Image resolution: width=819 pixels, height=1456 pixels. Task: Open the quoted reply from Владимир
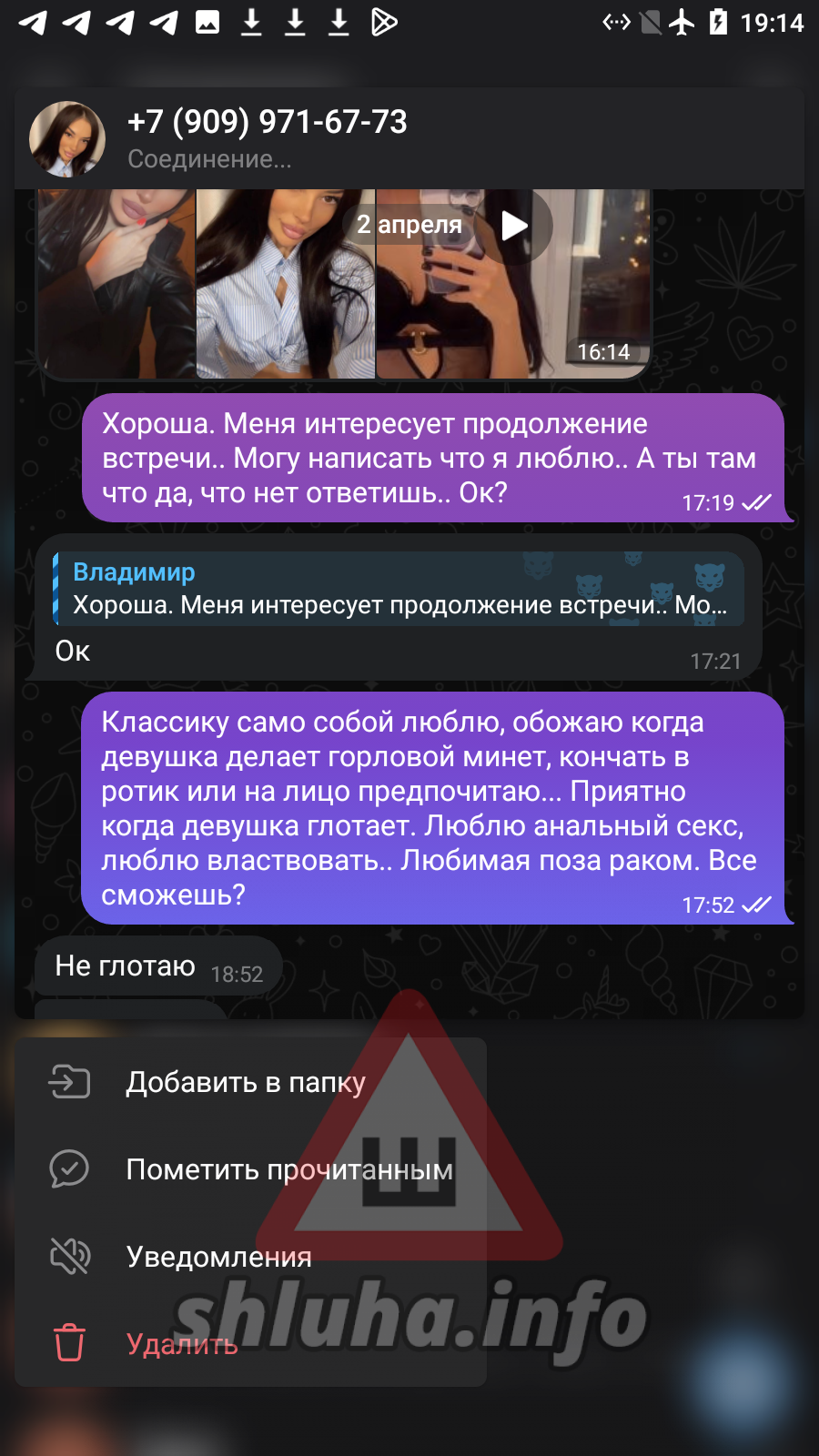[x=399, y=589]
